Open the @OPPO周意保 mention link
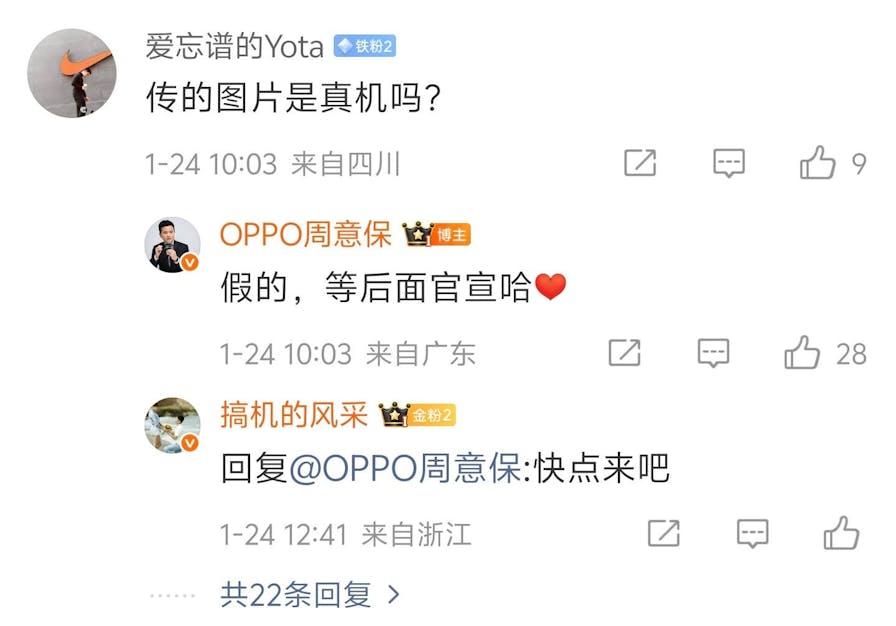Viewport: 896px width, 626px height. [405, 469]
